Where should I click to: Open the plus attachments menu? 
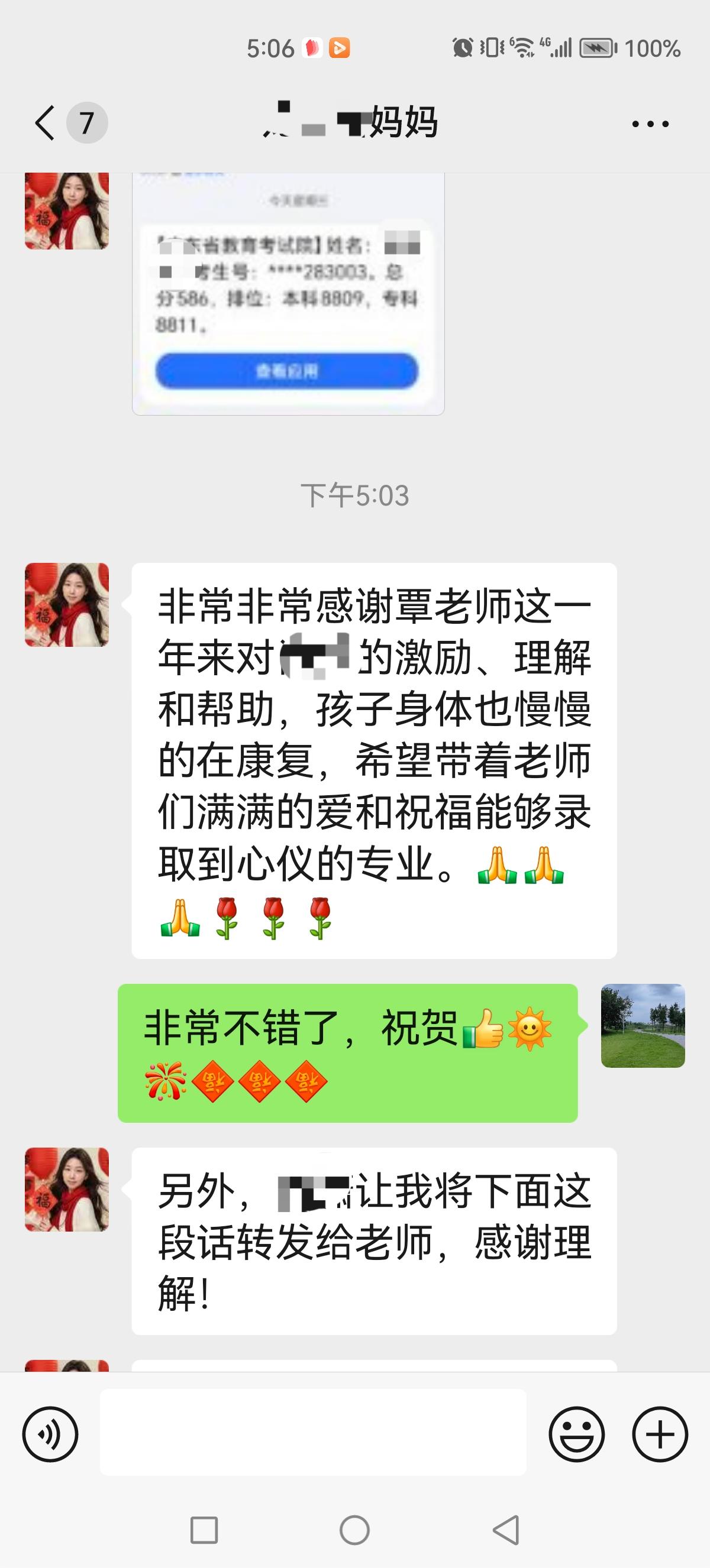(660, 1435)
